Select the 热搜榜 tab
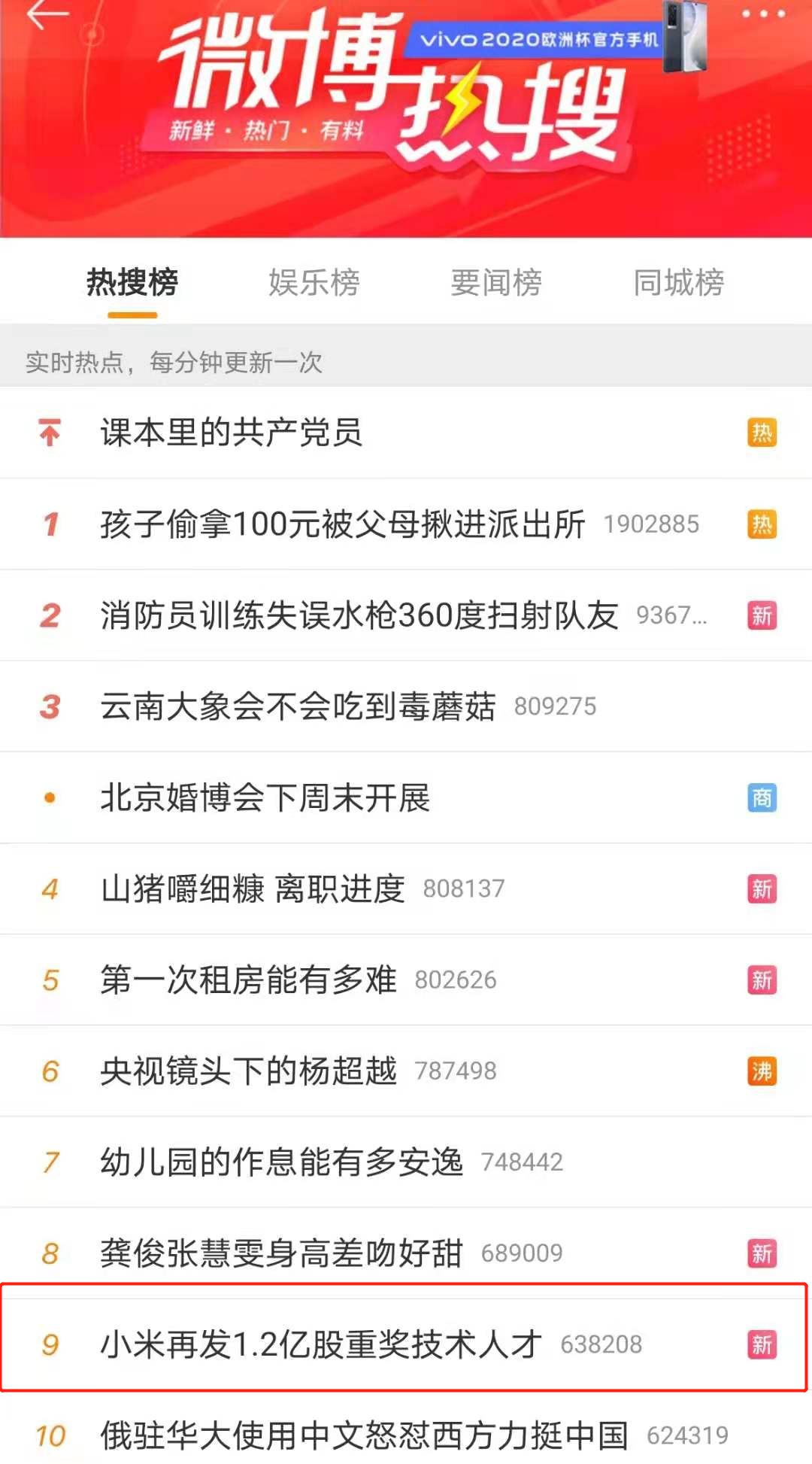The height and width of the screenshot is (1464, 812). coord(132,283)
